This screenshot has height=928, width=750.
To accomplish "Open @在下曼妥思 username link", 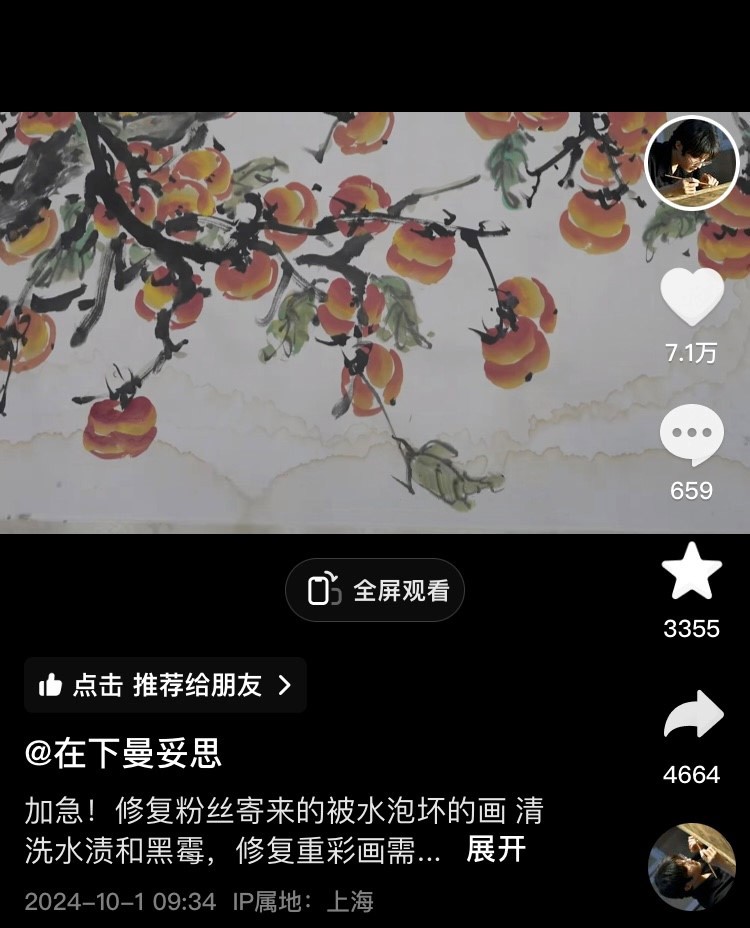I will [x=123, y=753].
